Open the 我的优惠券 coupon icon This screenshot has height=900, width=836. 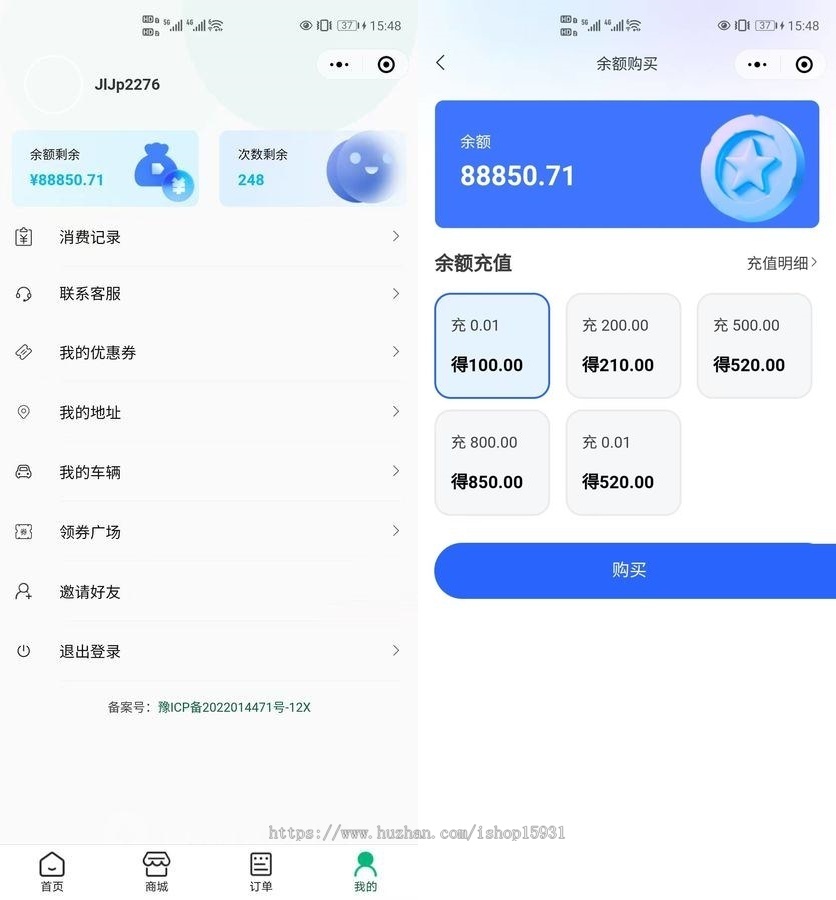coord(23,352)
